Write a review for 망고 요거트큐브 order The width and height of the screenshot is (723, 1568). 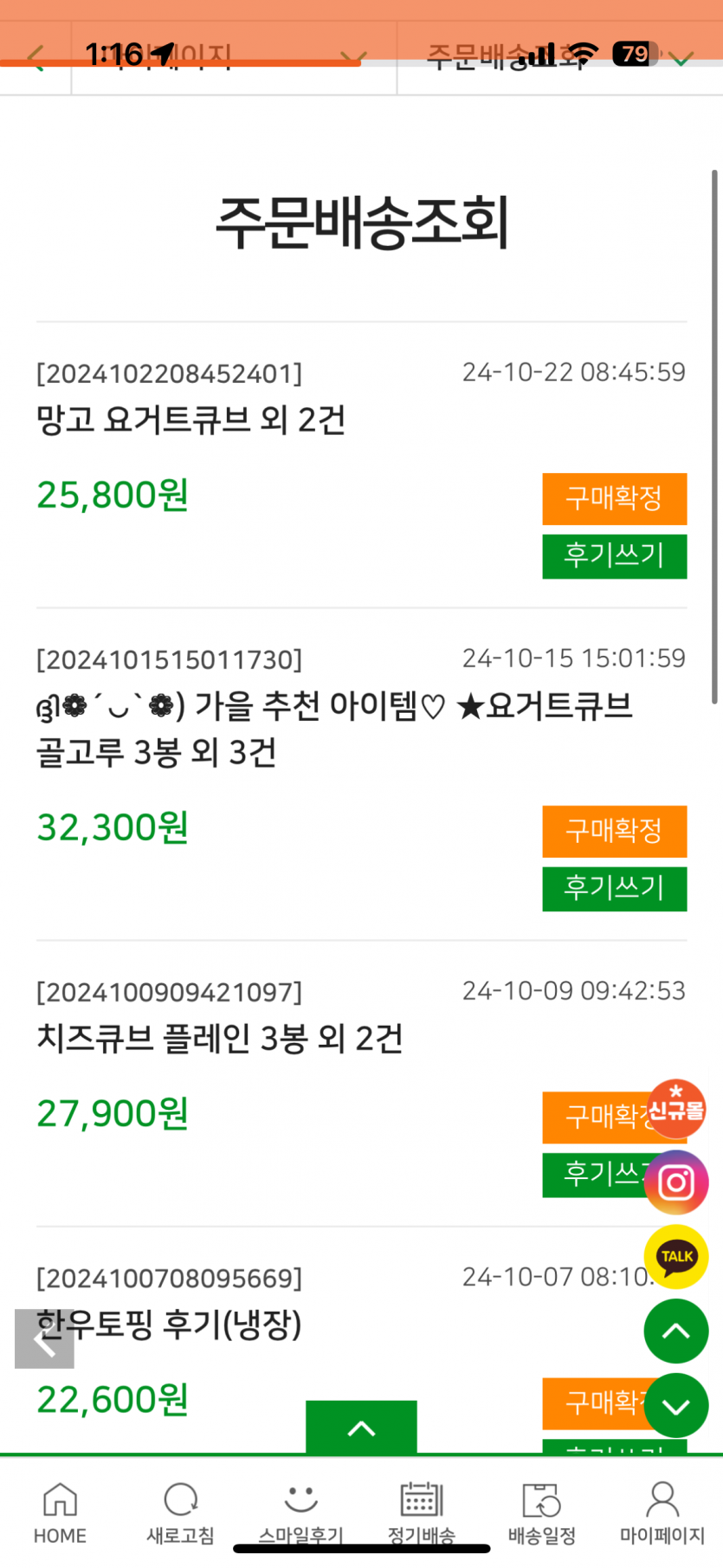point(614,555)
